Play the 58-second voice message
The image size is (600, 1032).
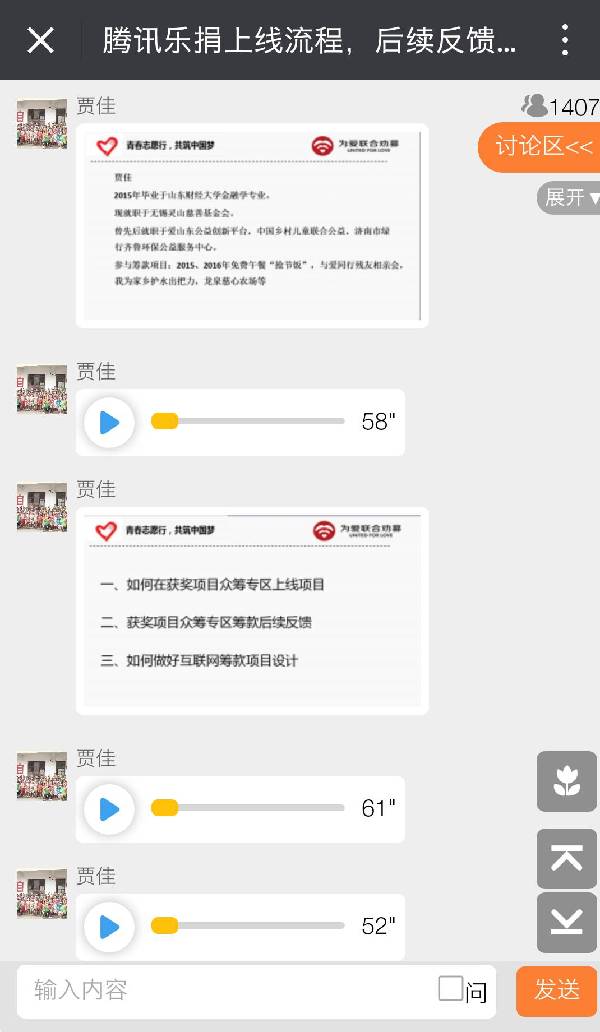[x=109, y=422]
